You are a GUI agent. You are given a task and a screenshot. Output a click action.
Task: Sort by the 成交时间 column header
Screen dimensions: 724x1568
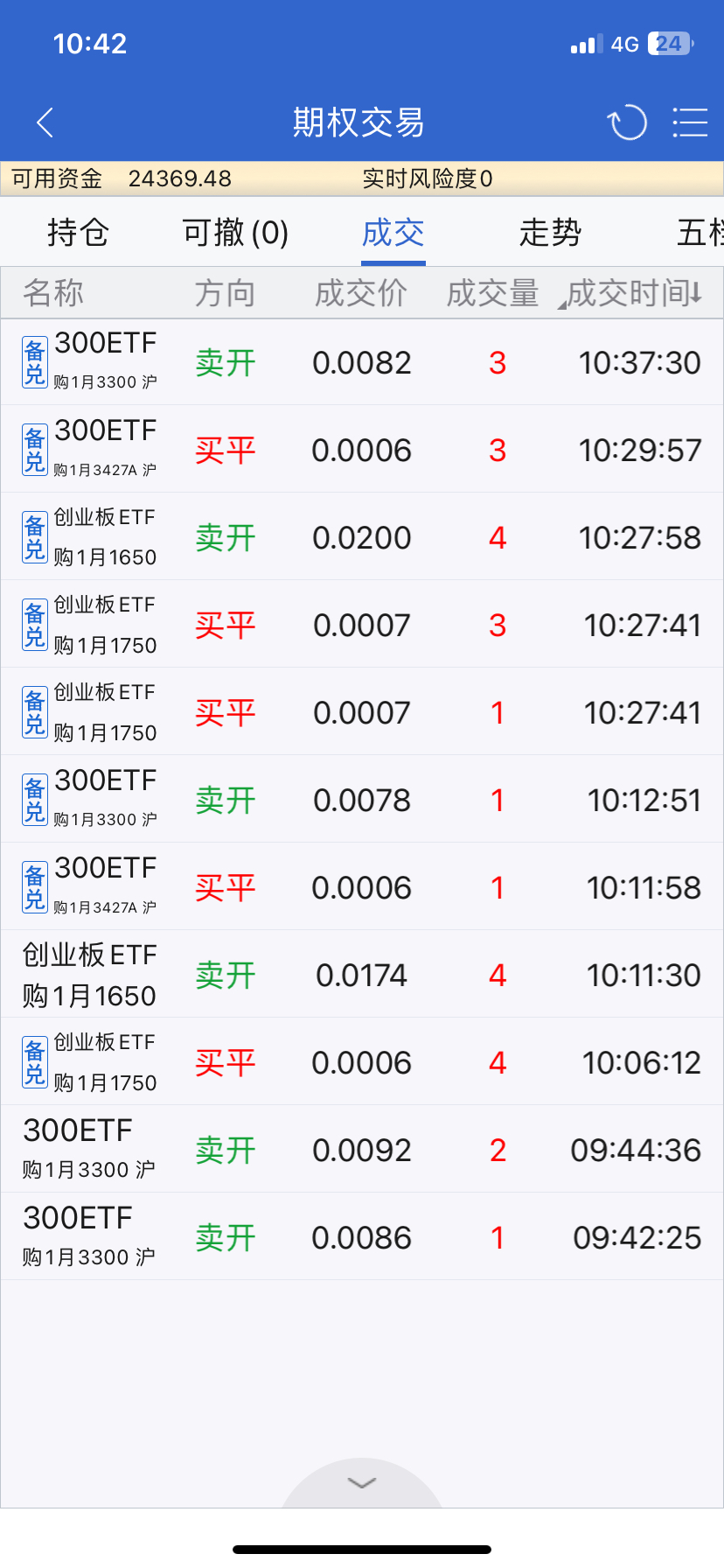coord(633,293)
